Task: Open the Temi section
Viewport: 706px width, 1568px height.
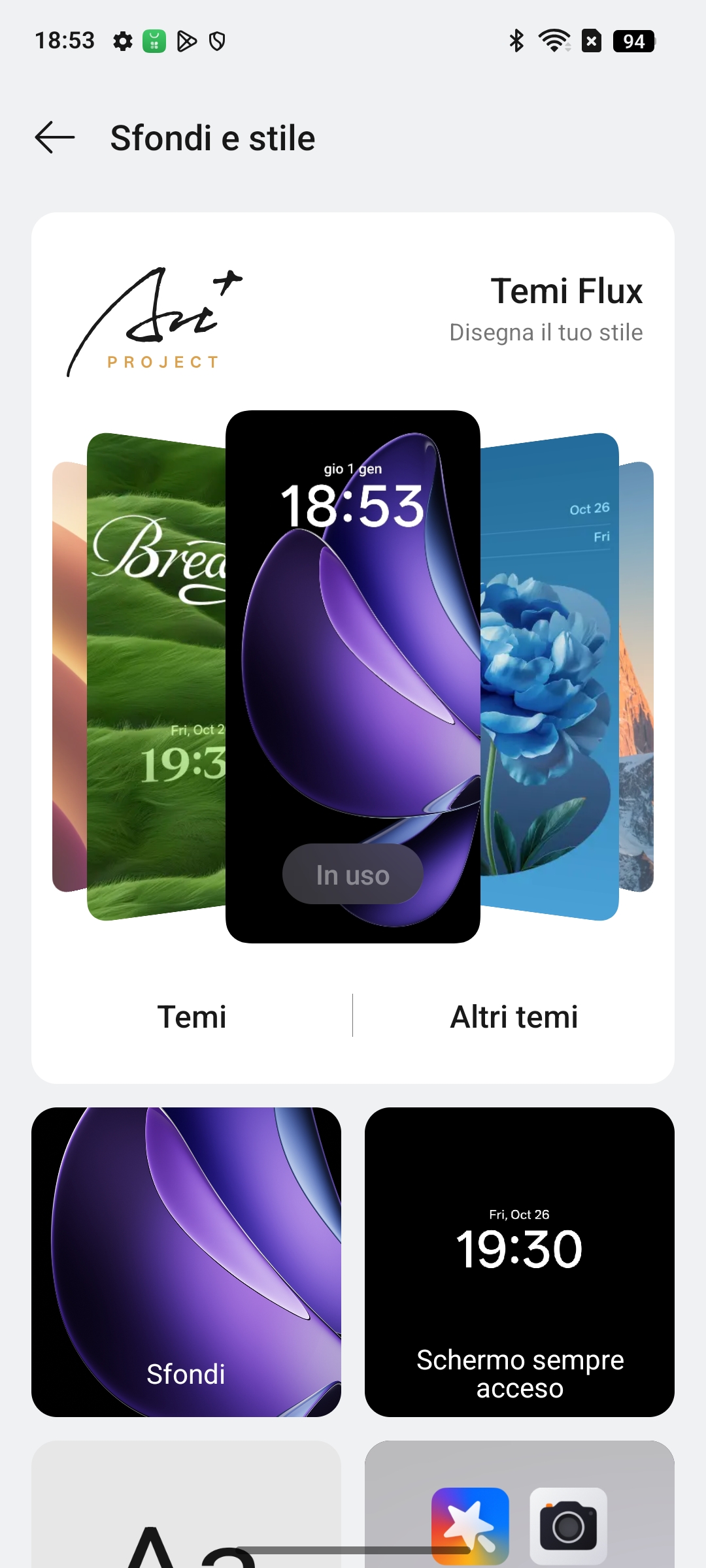Action: tap(192, 1016)
